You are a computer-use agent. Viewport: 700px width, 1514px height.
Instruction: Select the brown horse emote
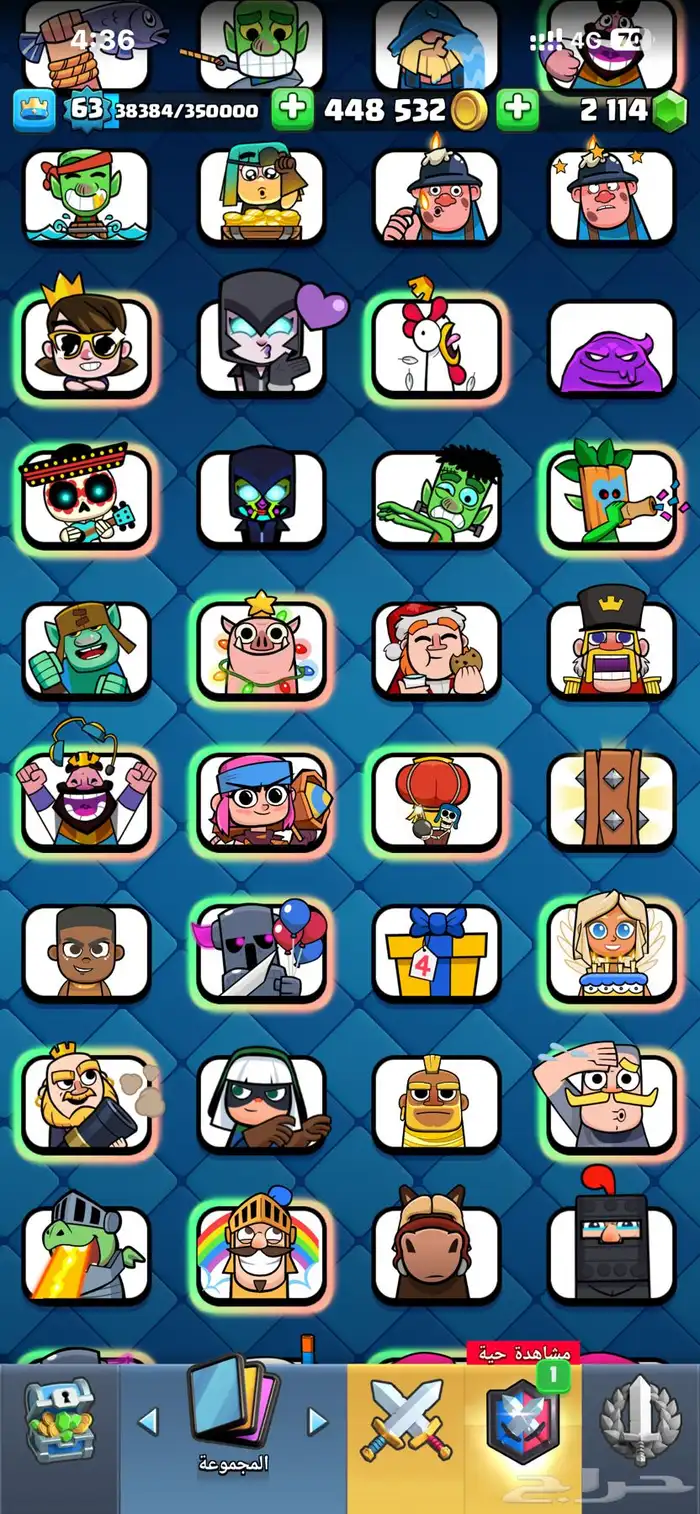coord(436,1254)
